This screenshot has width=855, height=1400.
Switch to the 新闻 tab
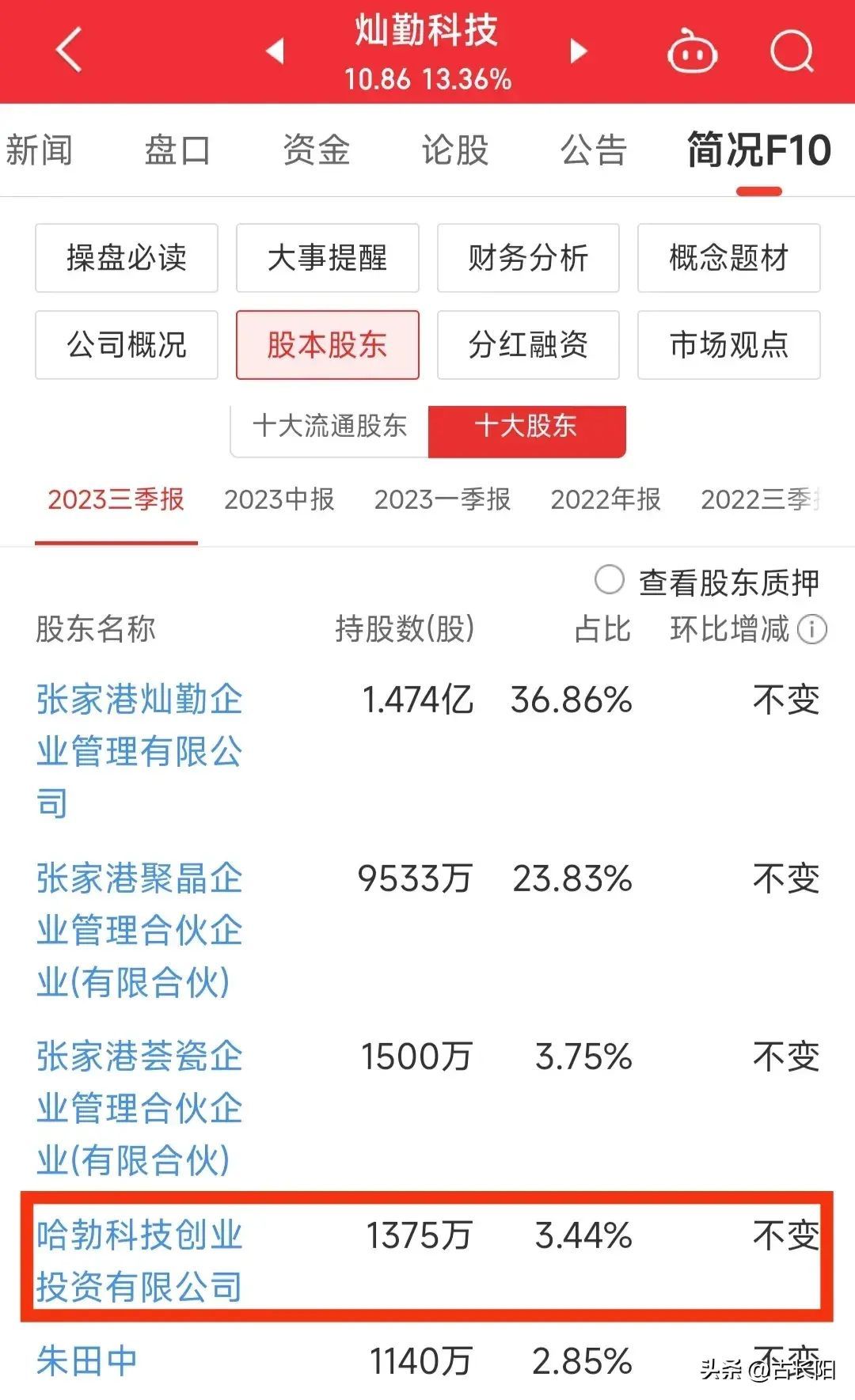tap(39, 150)
